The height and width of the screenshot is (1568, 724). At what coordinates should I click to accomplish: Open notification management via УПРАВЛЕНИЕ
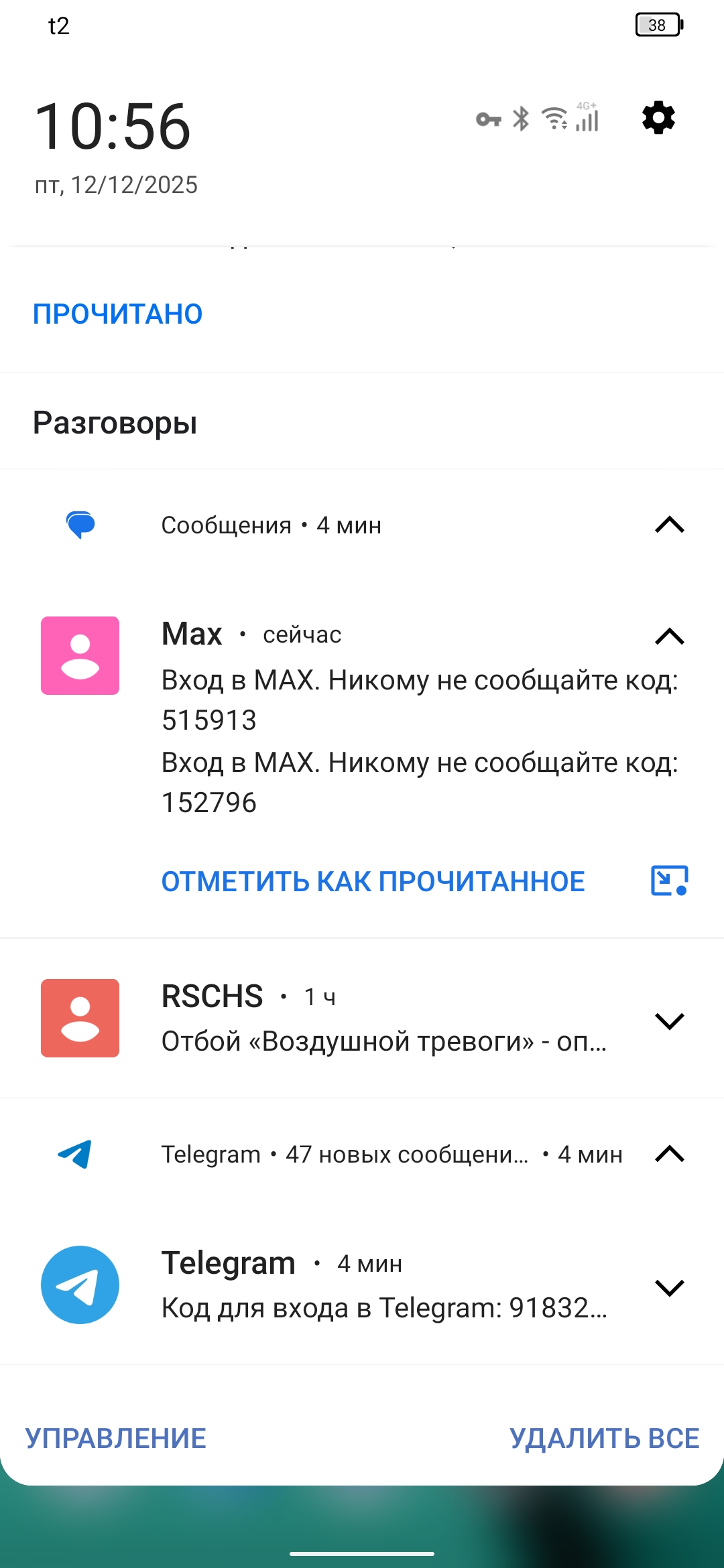click(x=116, y=1439)
